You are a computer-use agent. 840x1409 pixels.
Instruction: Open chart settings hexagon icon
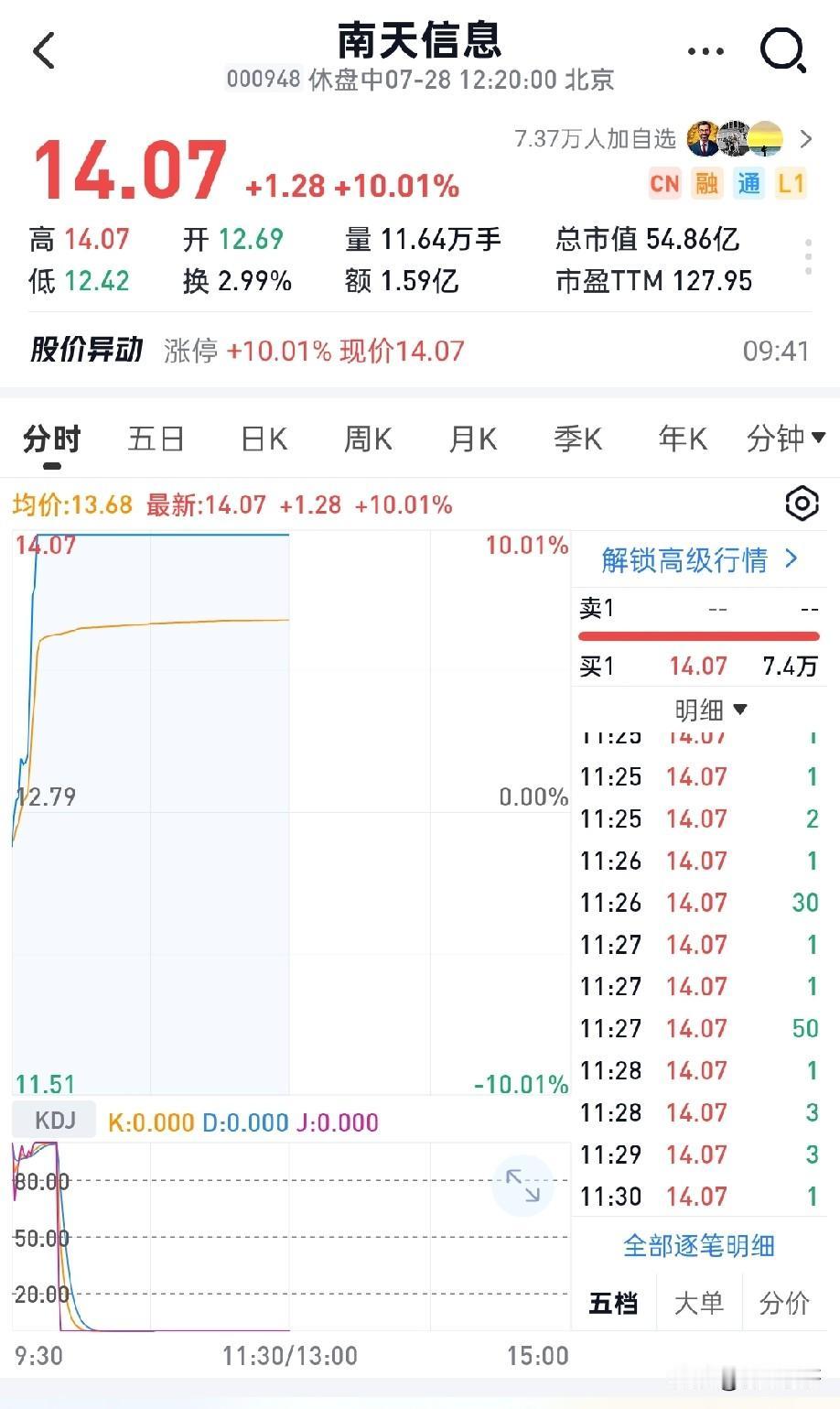tap(802, 504)
